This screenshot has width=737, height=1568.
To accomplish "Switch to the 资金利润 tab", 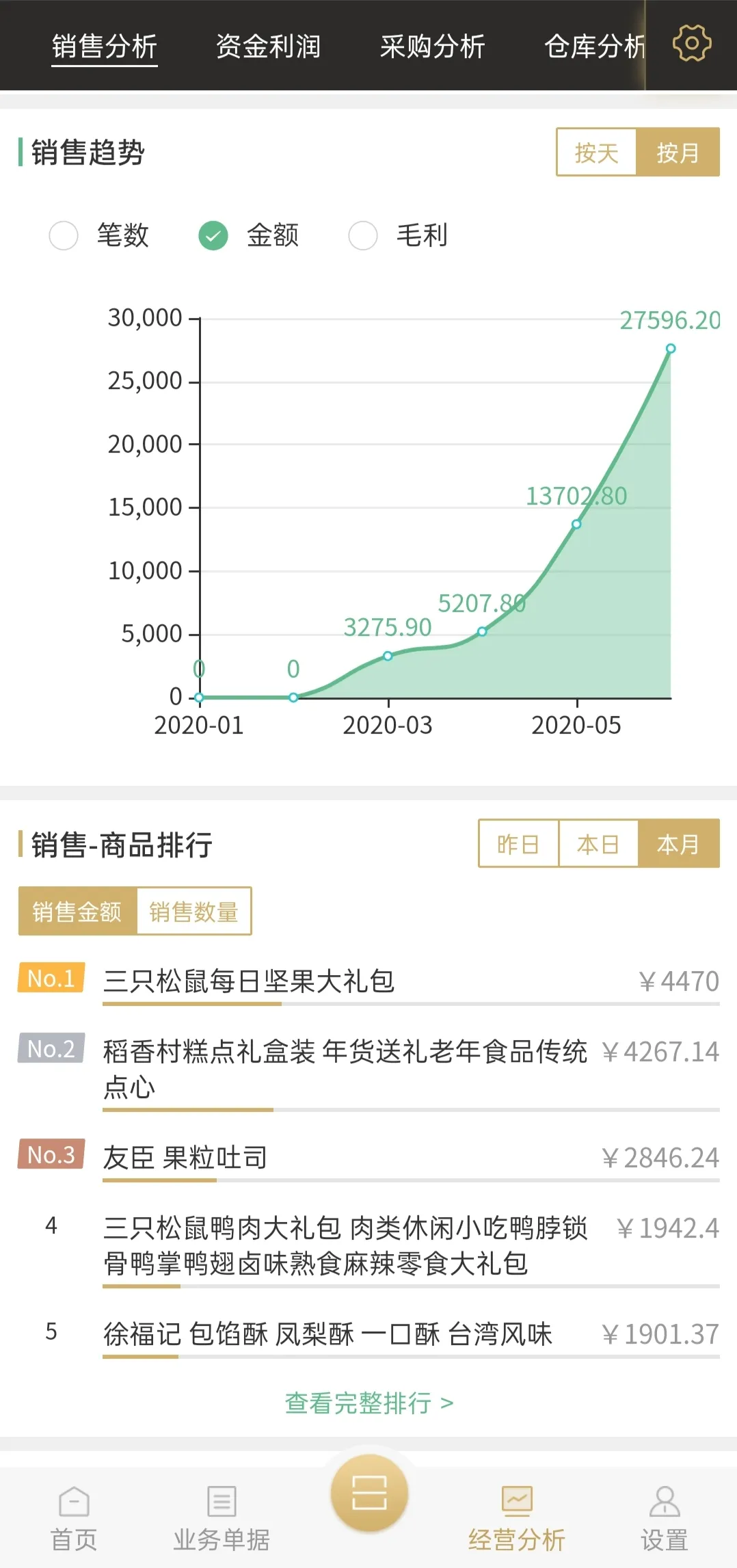I will point(268,46).
